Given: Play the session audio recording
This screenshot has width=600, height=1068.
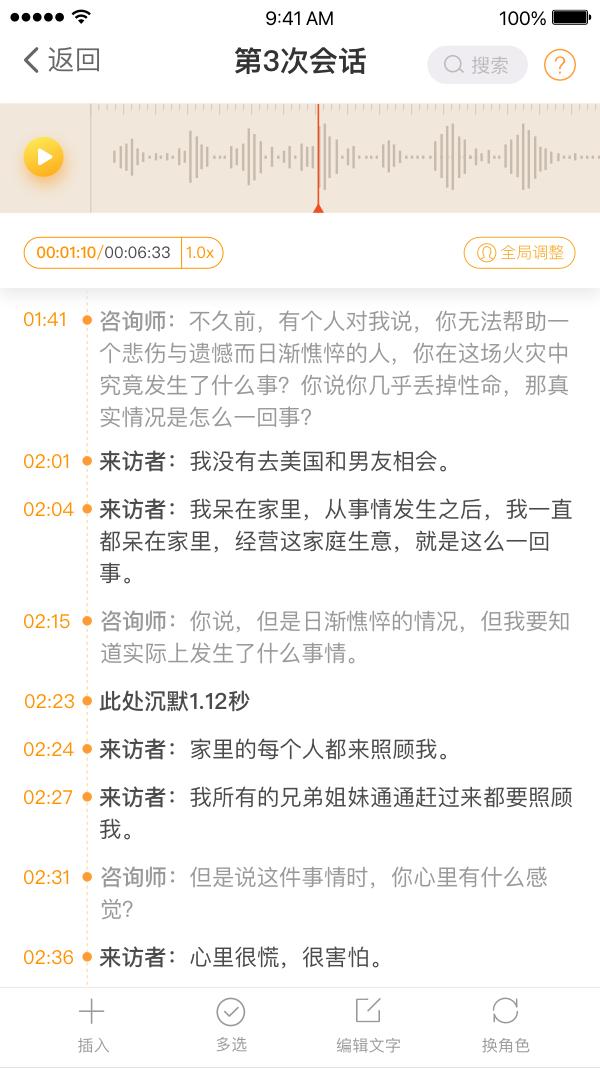Looking at the screenshot, I should point(44,157).
